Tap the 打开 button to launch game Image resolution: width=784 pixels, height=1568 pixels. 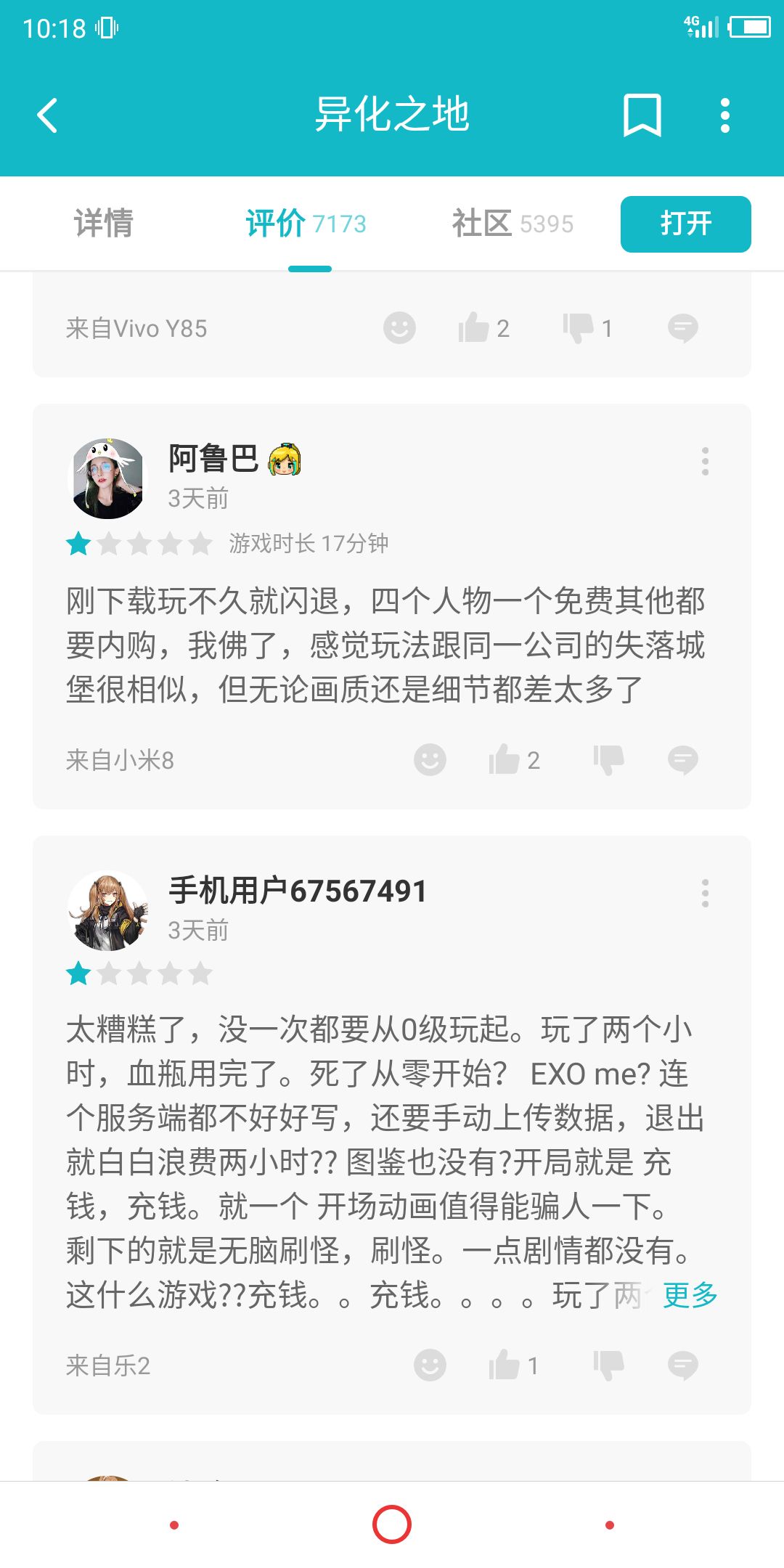point(686,224)
